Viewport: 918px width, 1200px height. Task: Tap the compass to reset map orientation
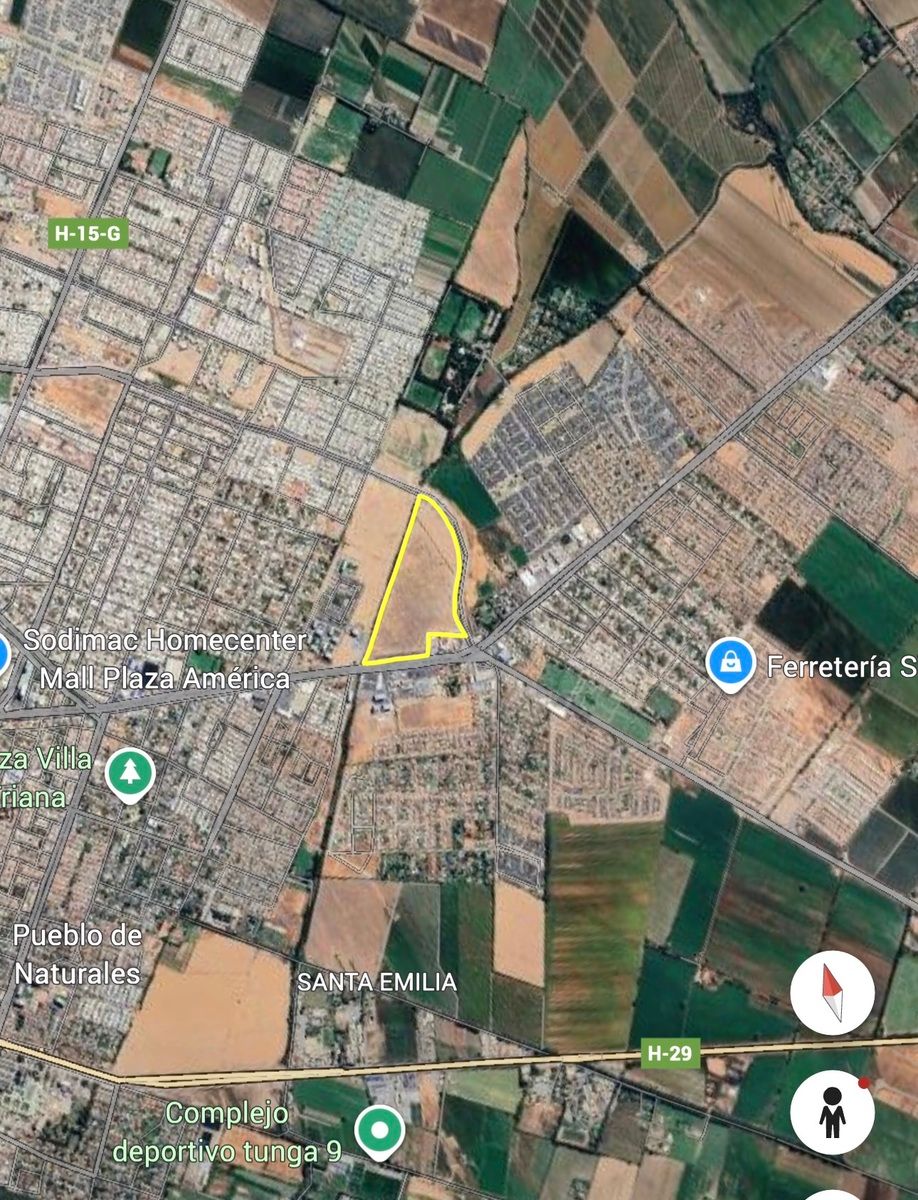(832, 993)
